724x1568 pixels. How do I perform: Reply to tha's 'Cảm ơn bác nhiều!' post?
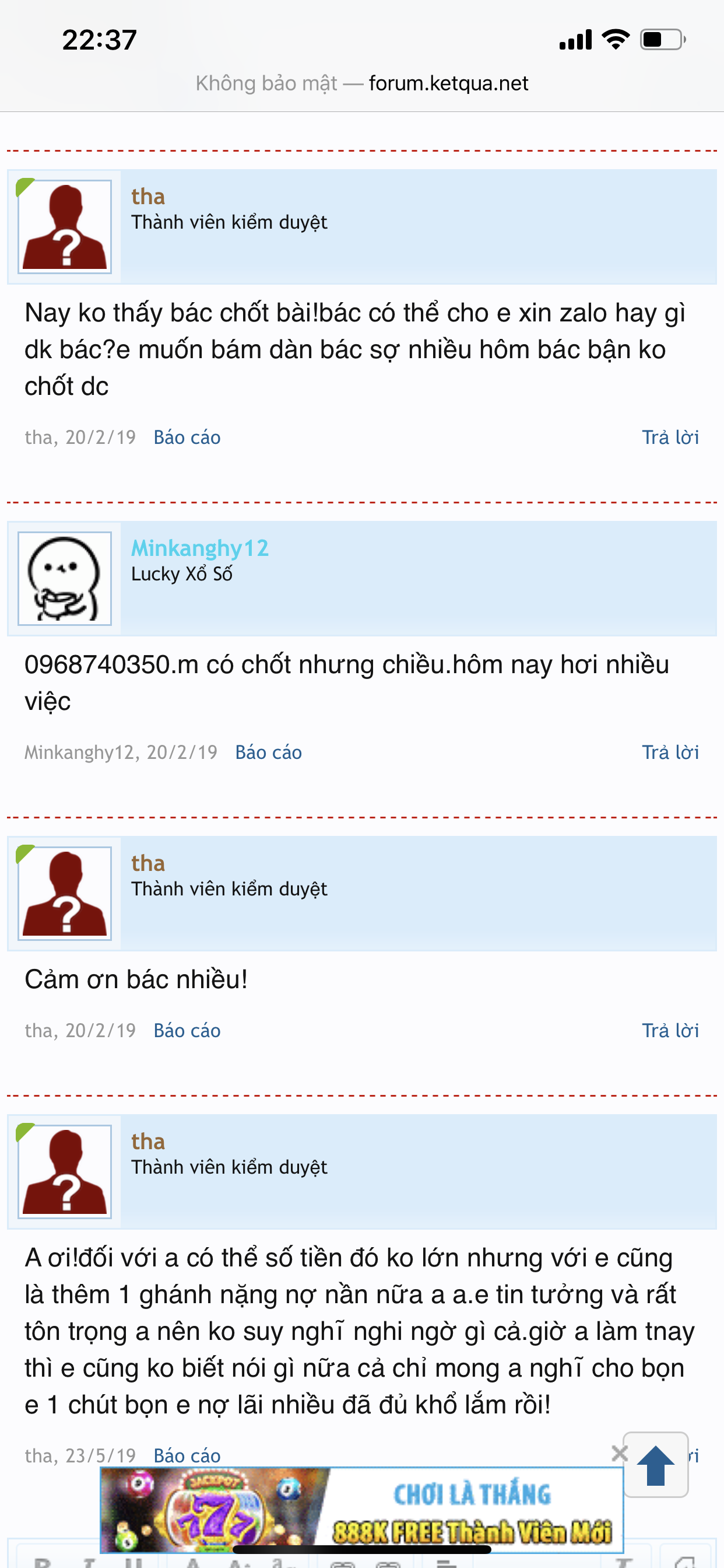click(x=670, y=1031)
